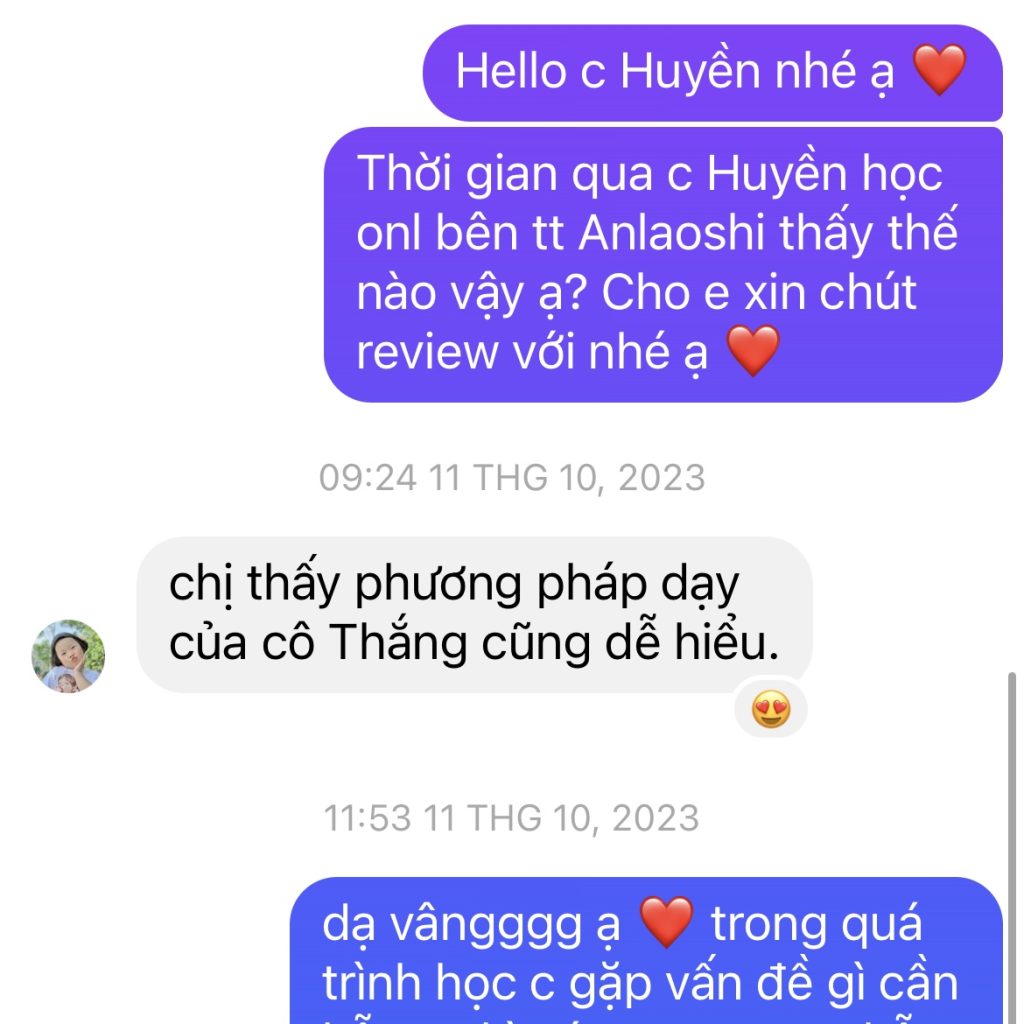The width and height of the screenshot is (1024, 1024).
Task: Open the sender's profile picture beside the reply
Action: point(68,656)
